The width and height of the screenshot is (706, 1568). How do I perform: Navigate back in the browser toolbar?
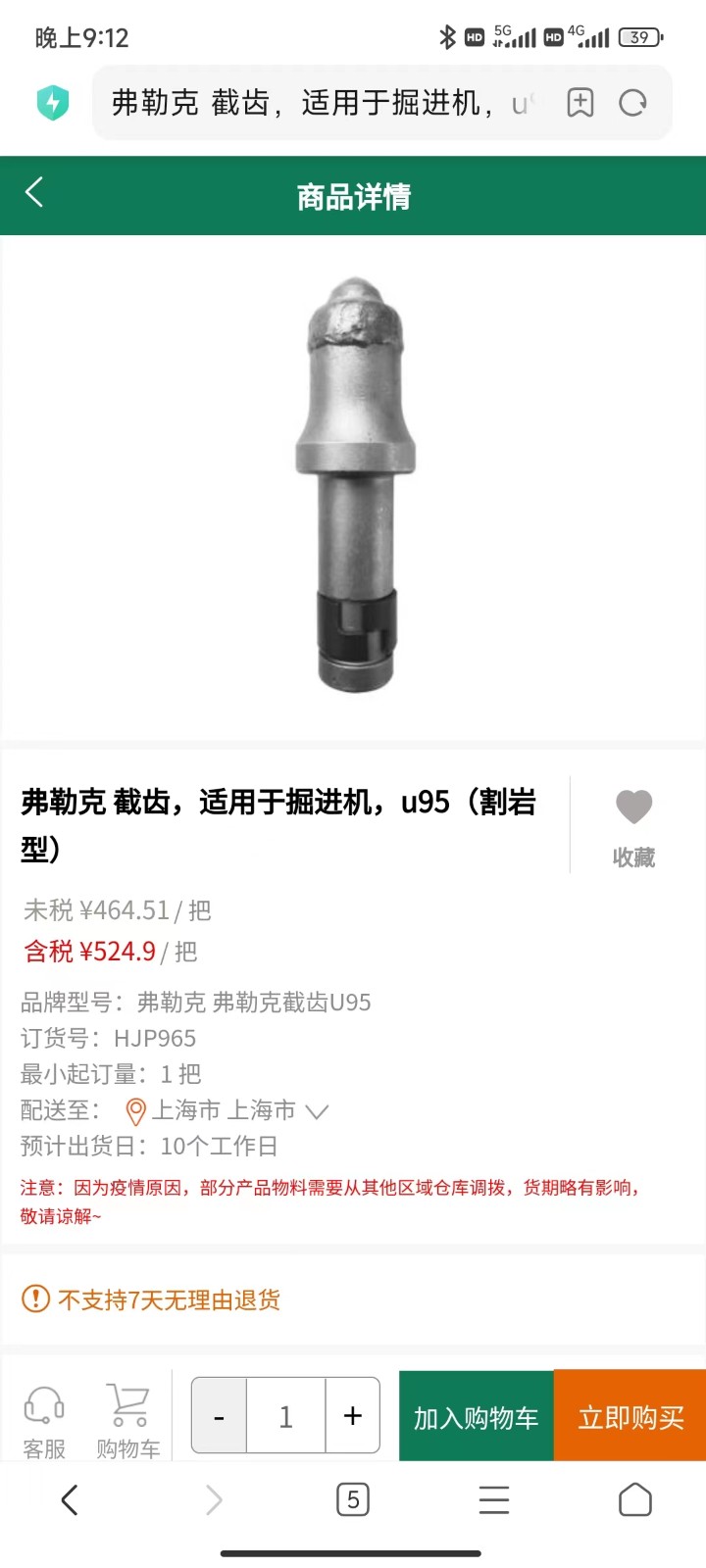tap(70, 1499)
